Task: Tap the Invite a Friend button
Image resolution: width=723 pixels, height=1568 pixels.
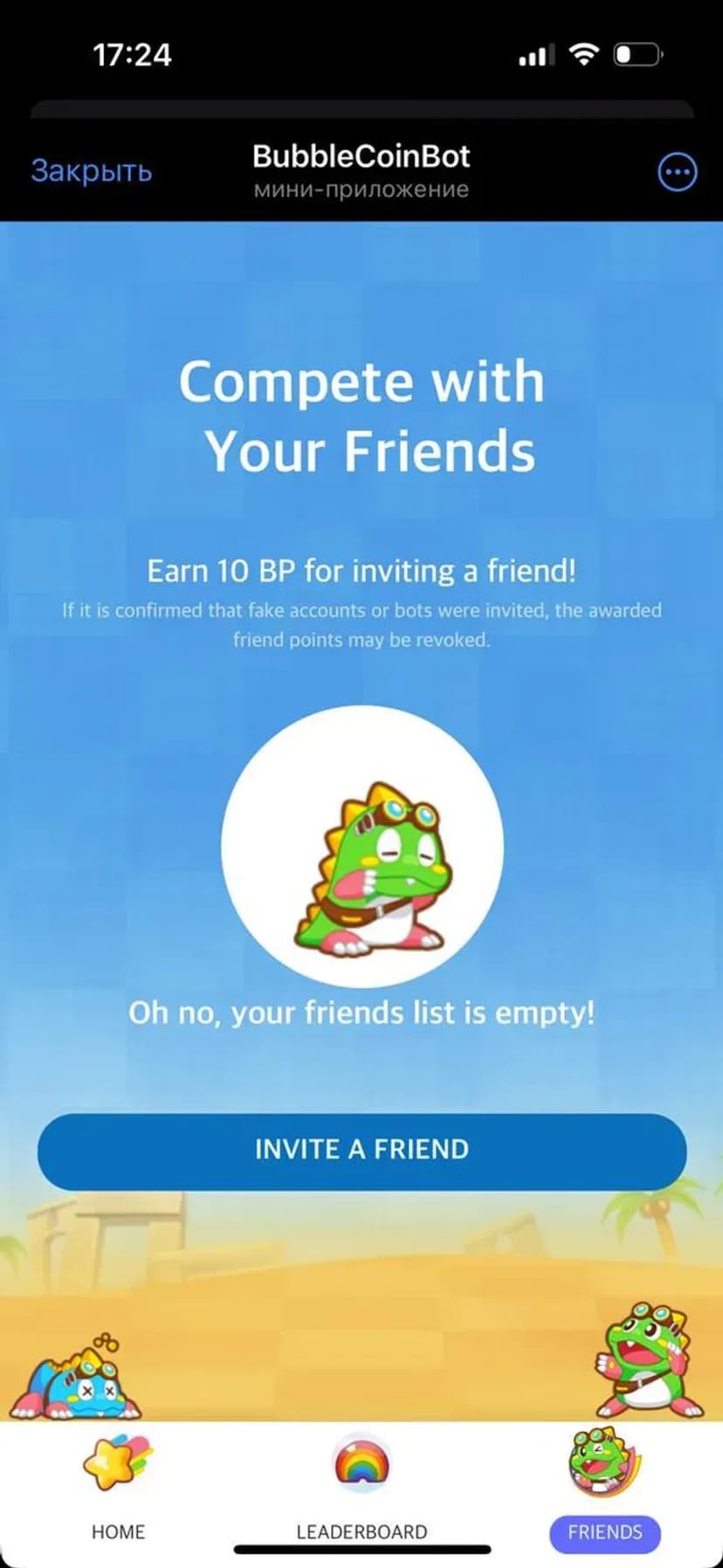Action: tap(361, 1151)
